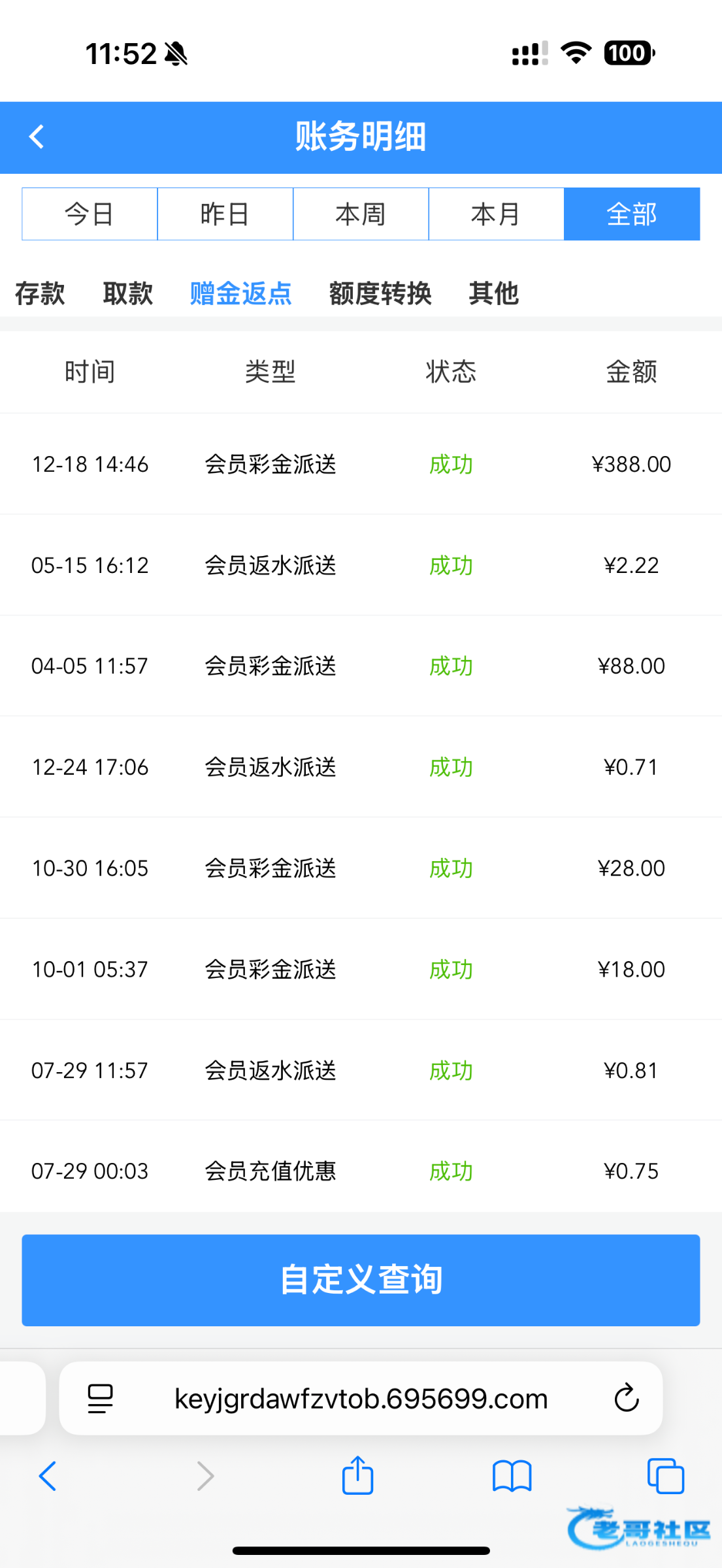Tap the 自定义查询 button
Image resolution: width=722 pixels, height=1568 pixels.
(x=361, y=1280)
